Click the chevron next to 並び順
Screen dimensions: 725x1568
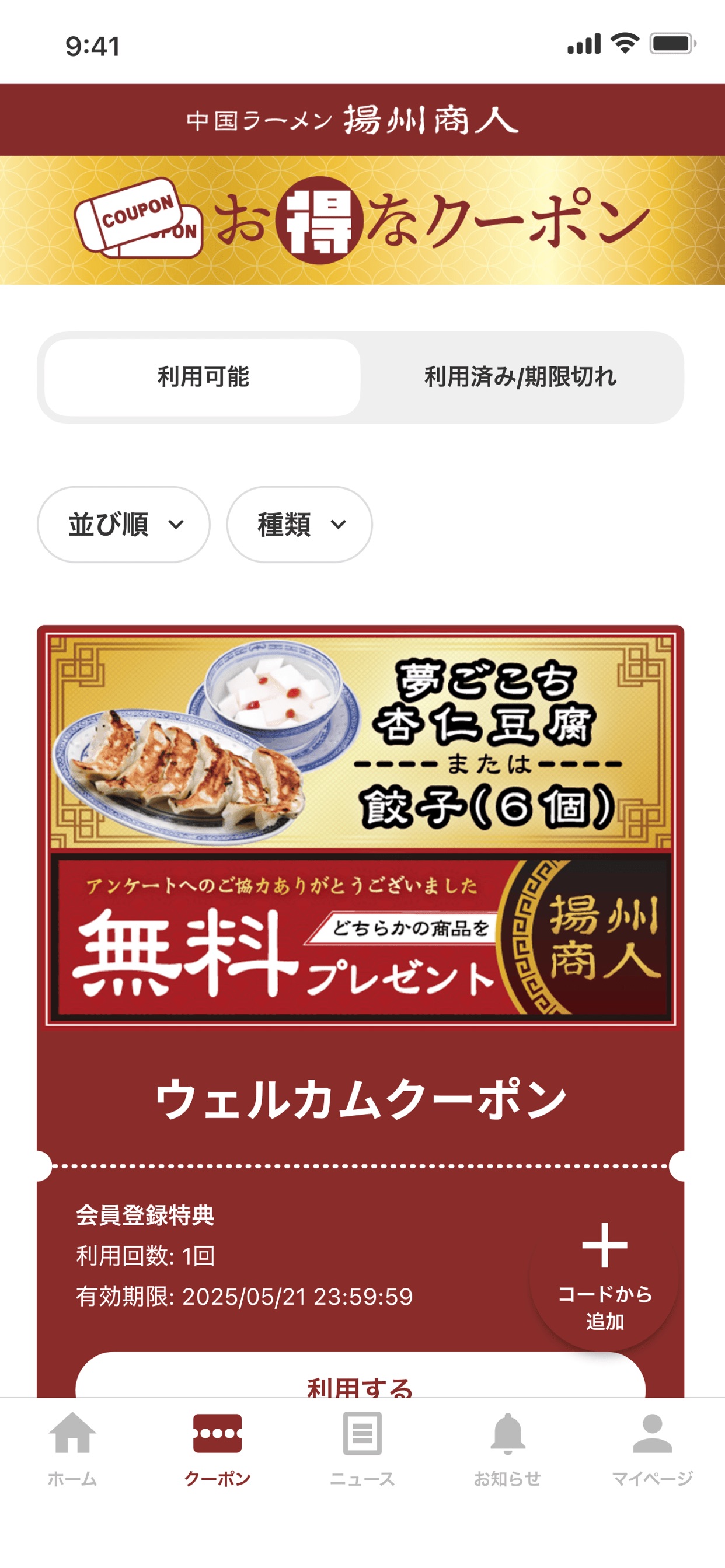(x=176, y=524)
